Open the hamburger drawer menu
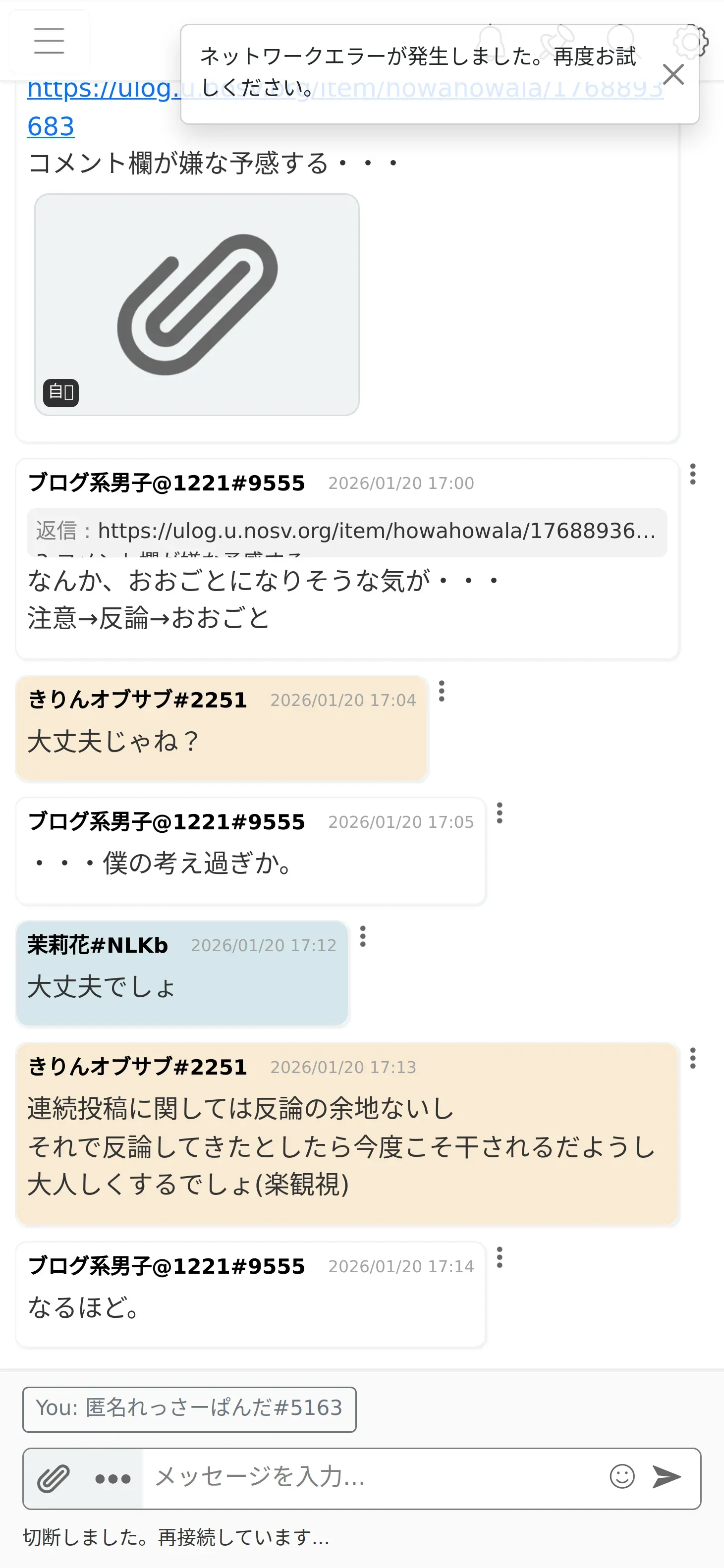The width and height of the screenshot is (724, 1568). 49,41
